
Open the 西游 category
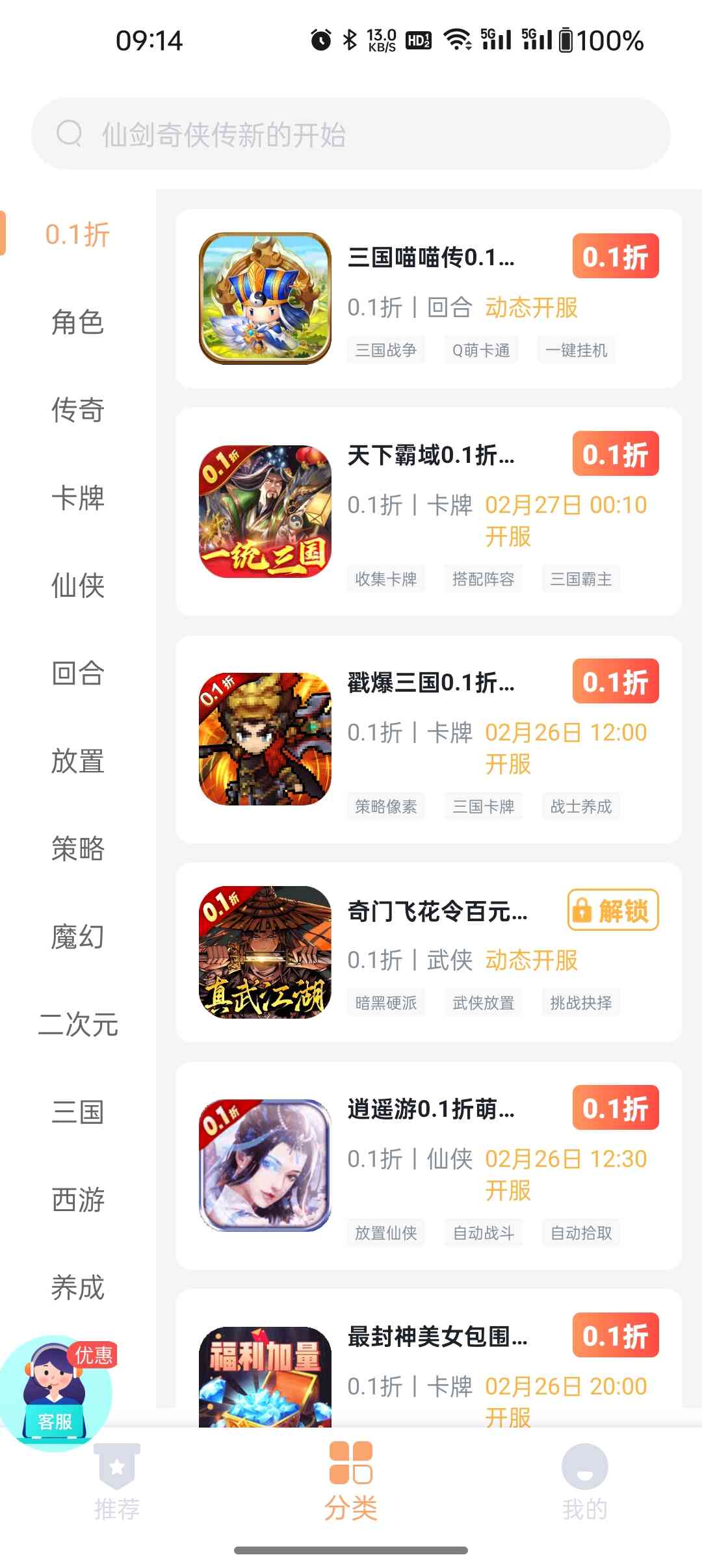[x=77, y=1200]
